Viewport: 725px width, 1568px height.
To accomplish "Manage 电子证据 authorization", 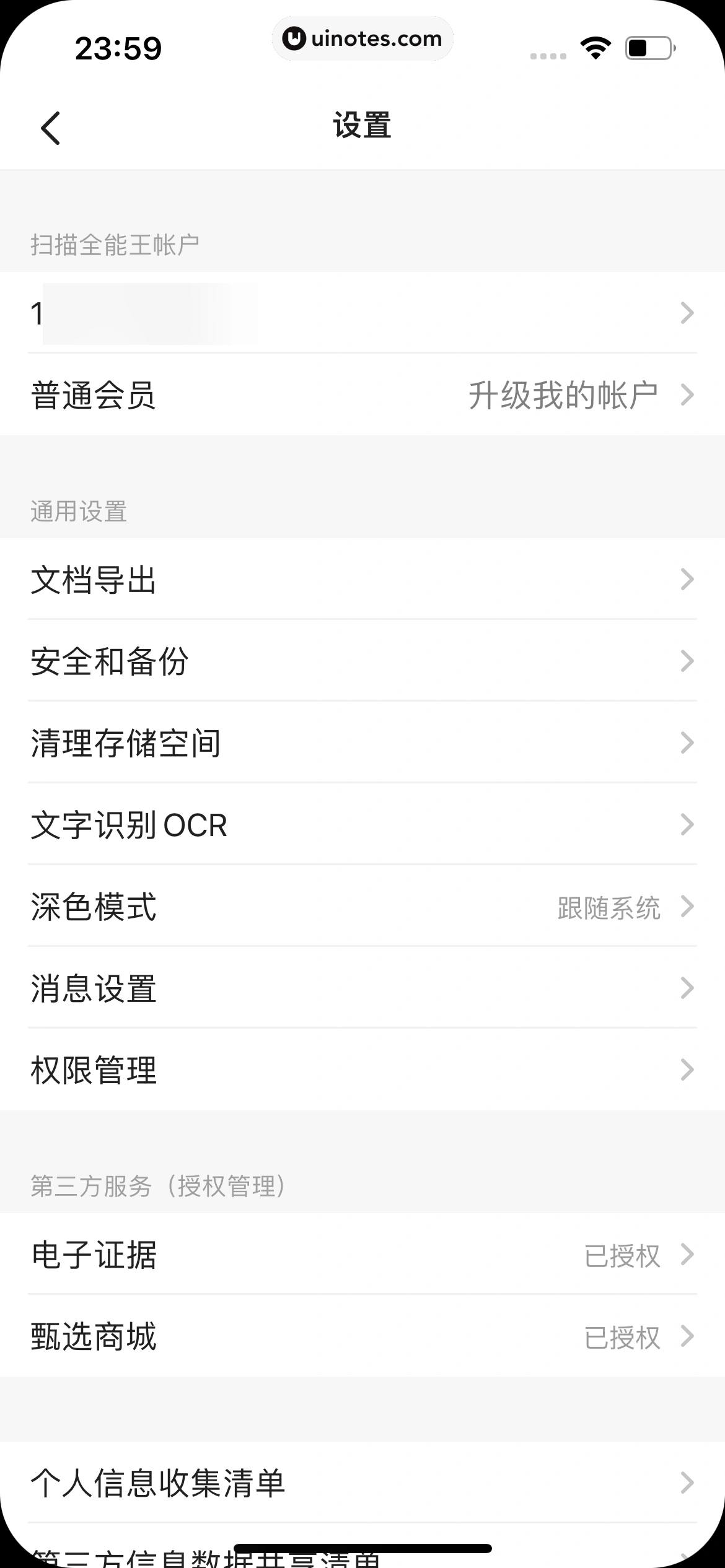I will 362,1255.
